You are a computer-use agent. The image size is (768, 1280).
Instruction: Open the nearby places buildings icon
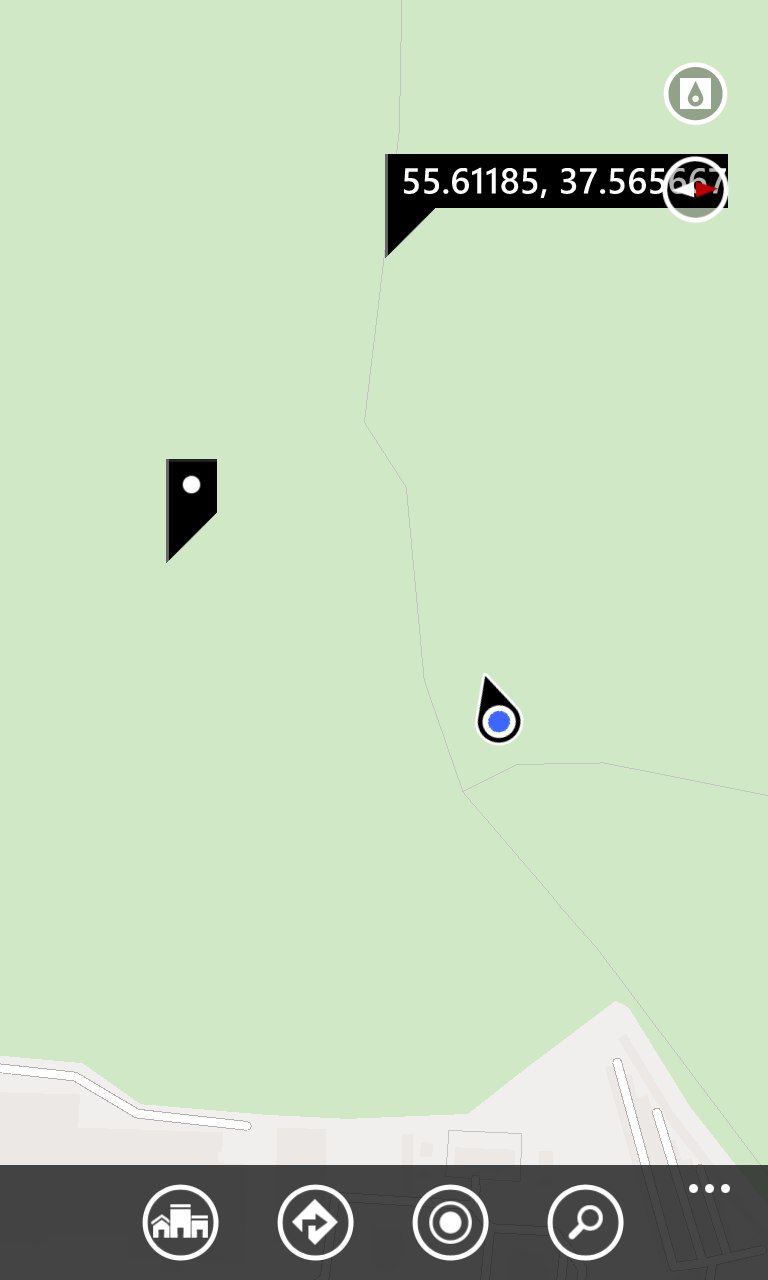pyautogui.click(x=180, y=1222)
